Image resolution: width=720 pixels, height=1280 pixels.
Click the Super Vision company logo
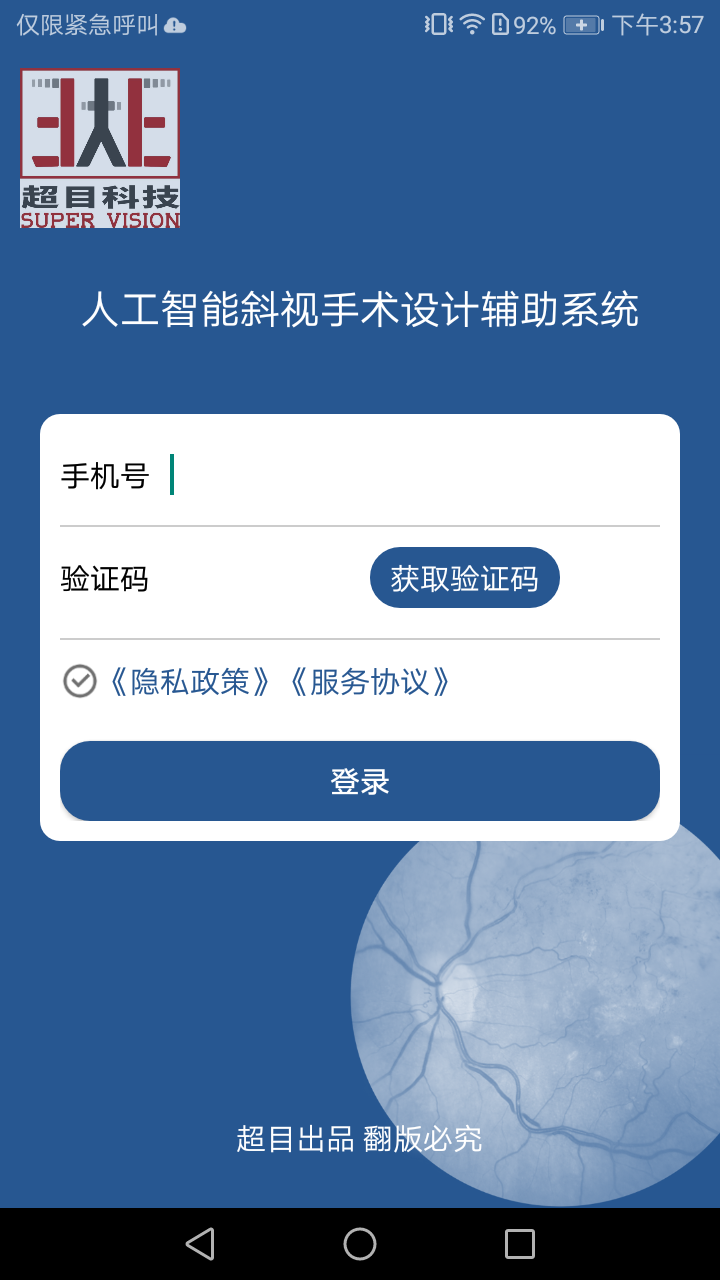pos(99,147)
